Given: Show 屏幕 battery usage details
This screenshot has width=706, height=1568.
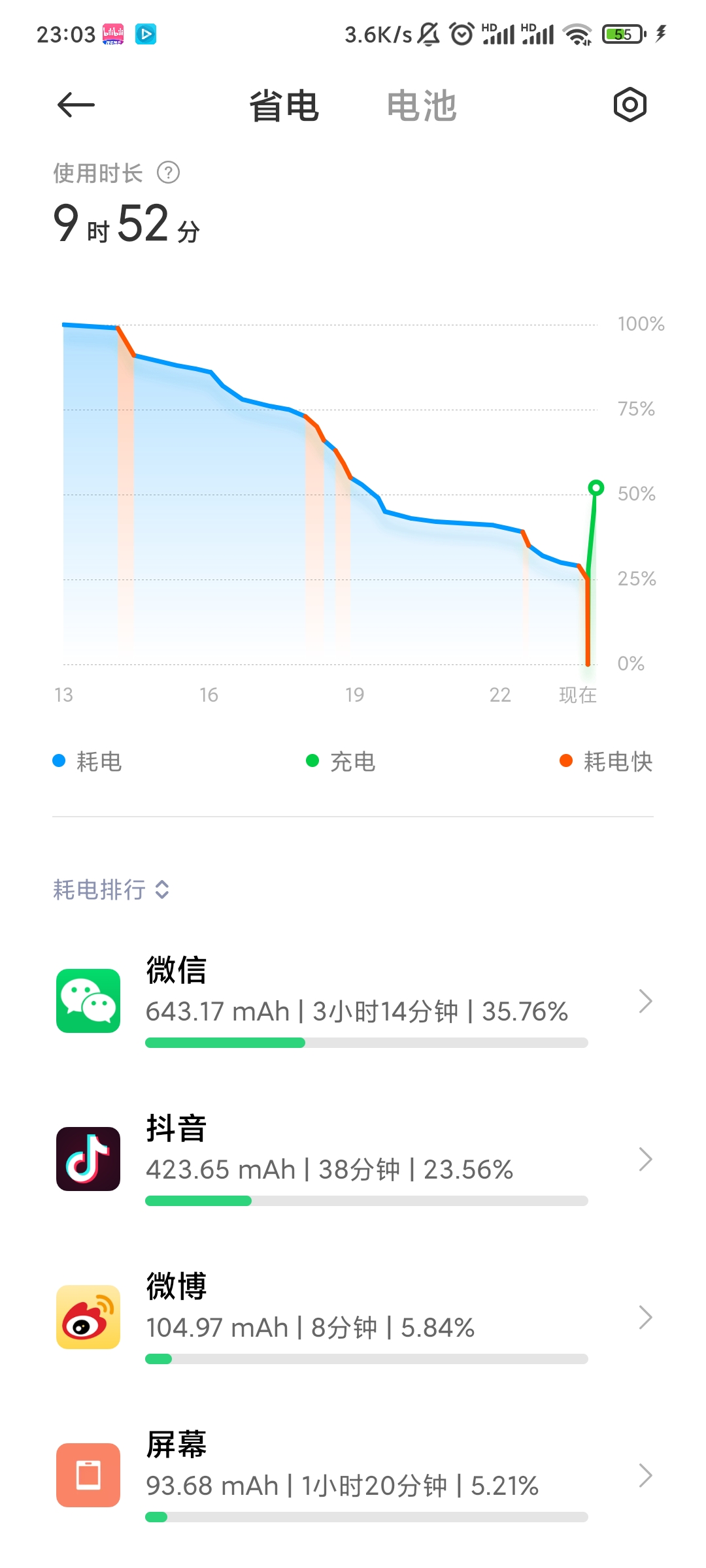Looking at the screenshot, I should click(x=353, y=1475).
